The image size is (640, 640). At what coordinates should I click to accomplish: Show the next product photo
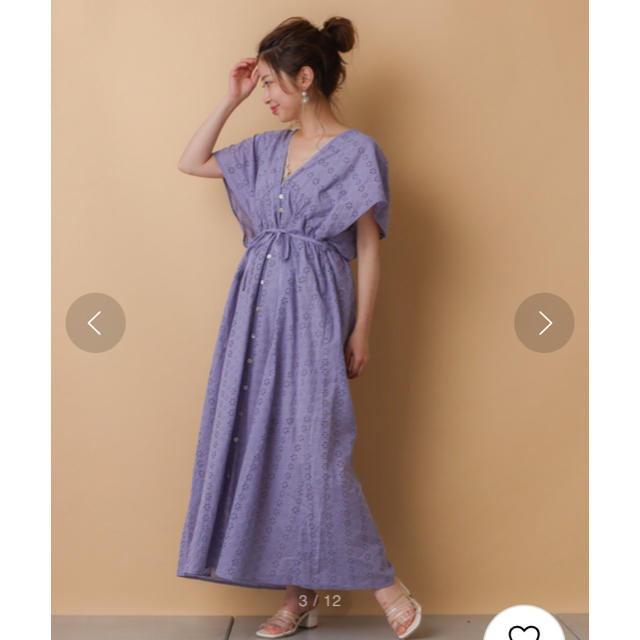click(x=544, y=322)
